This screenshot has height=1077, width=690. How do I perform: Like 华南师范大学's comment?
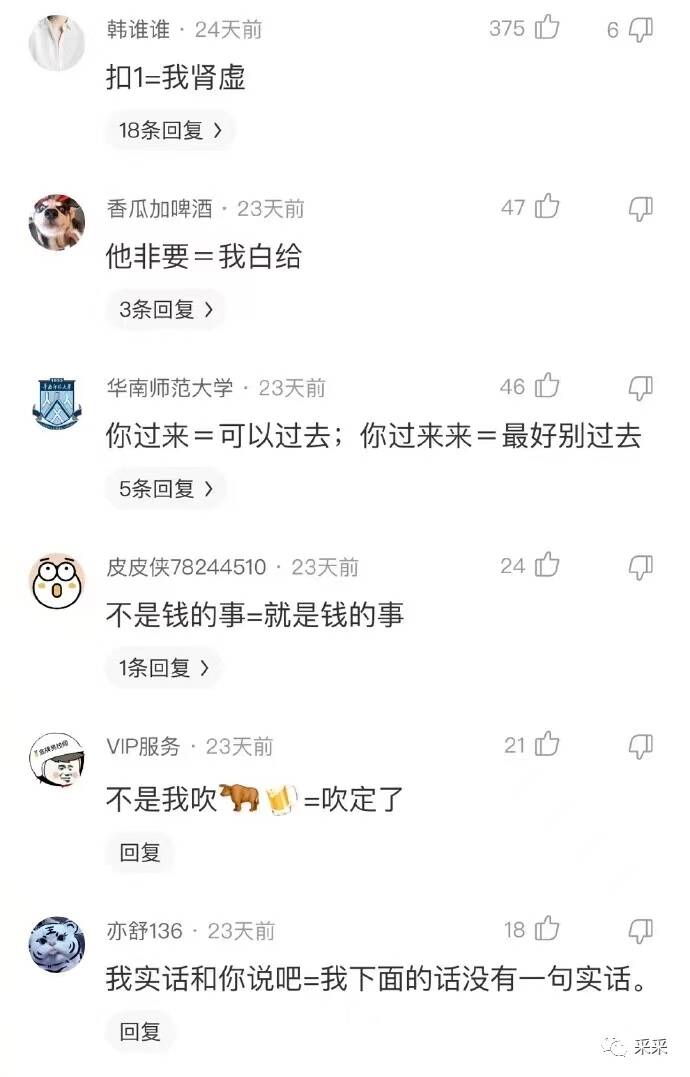click(547, 387)
